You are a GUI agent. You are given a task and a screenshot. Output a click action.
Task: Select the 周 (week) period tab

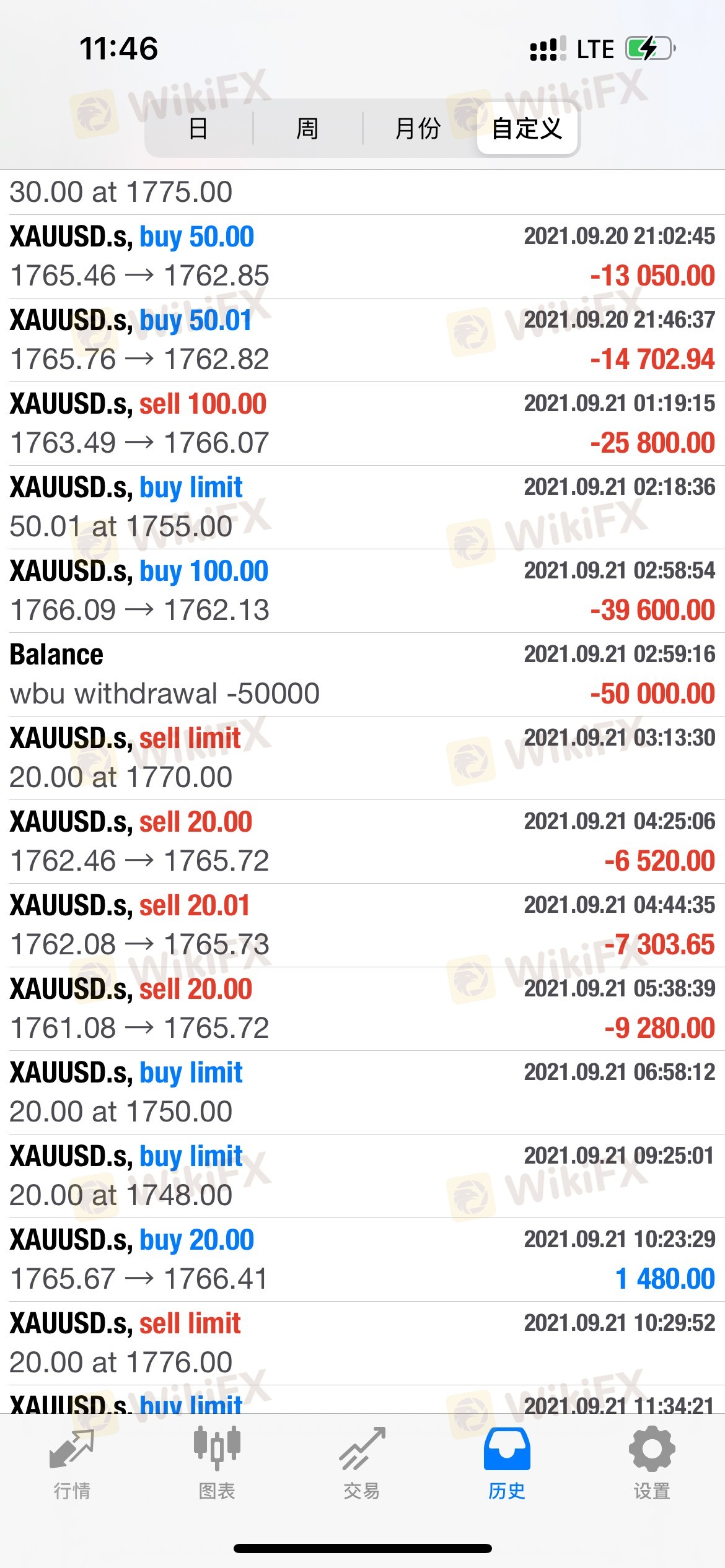pos(307,128)
